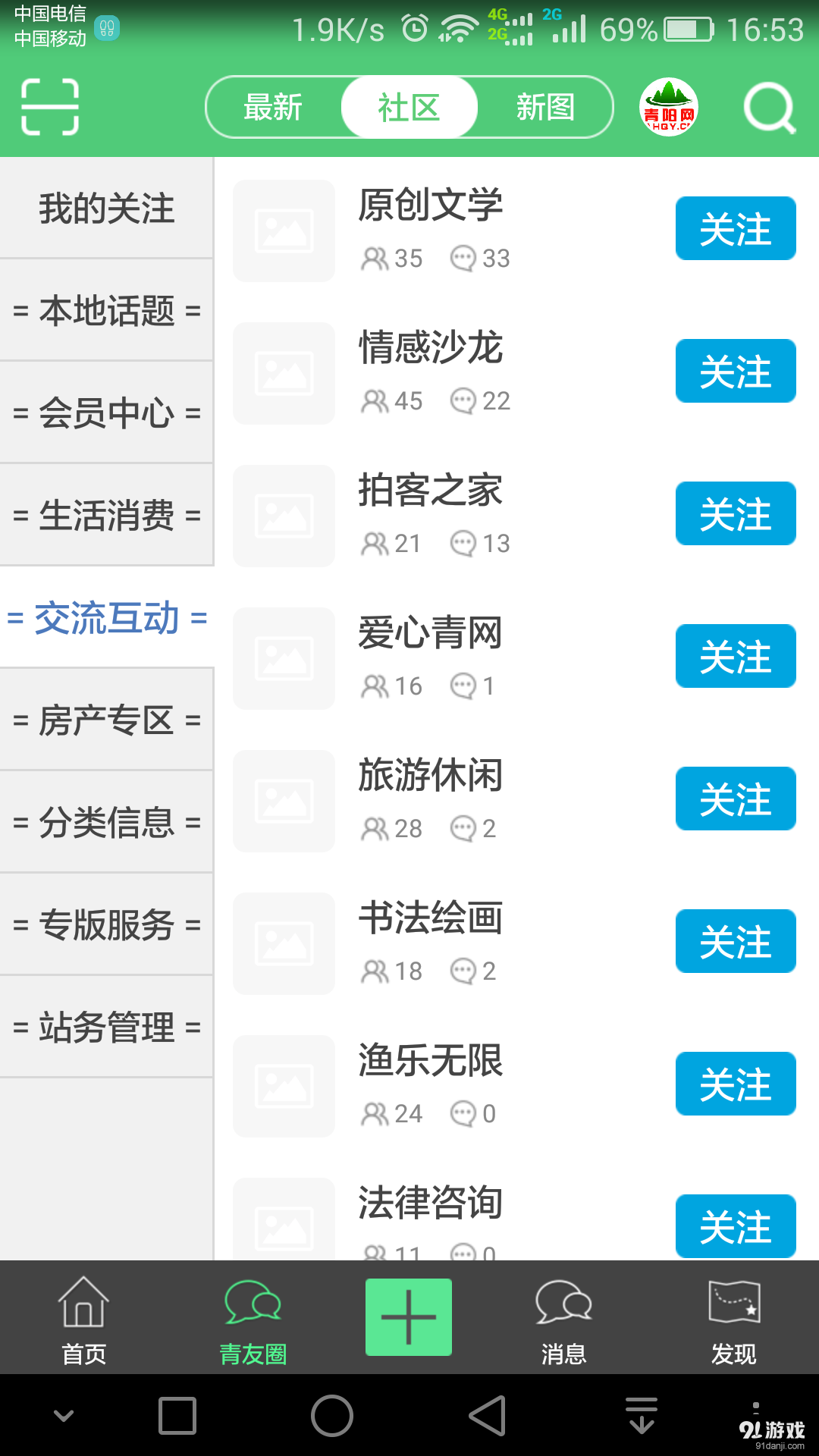Tap the 青阳网 site logo
Image resolution: width=819 pixels, height=1456 pixels.
670,107
